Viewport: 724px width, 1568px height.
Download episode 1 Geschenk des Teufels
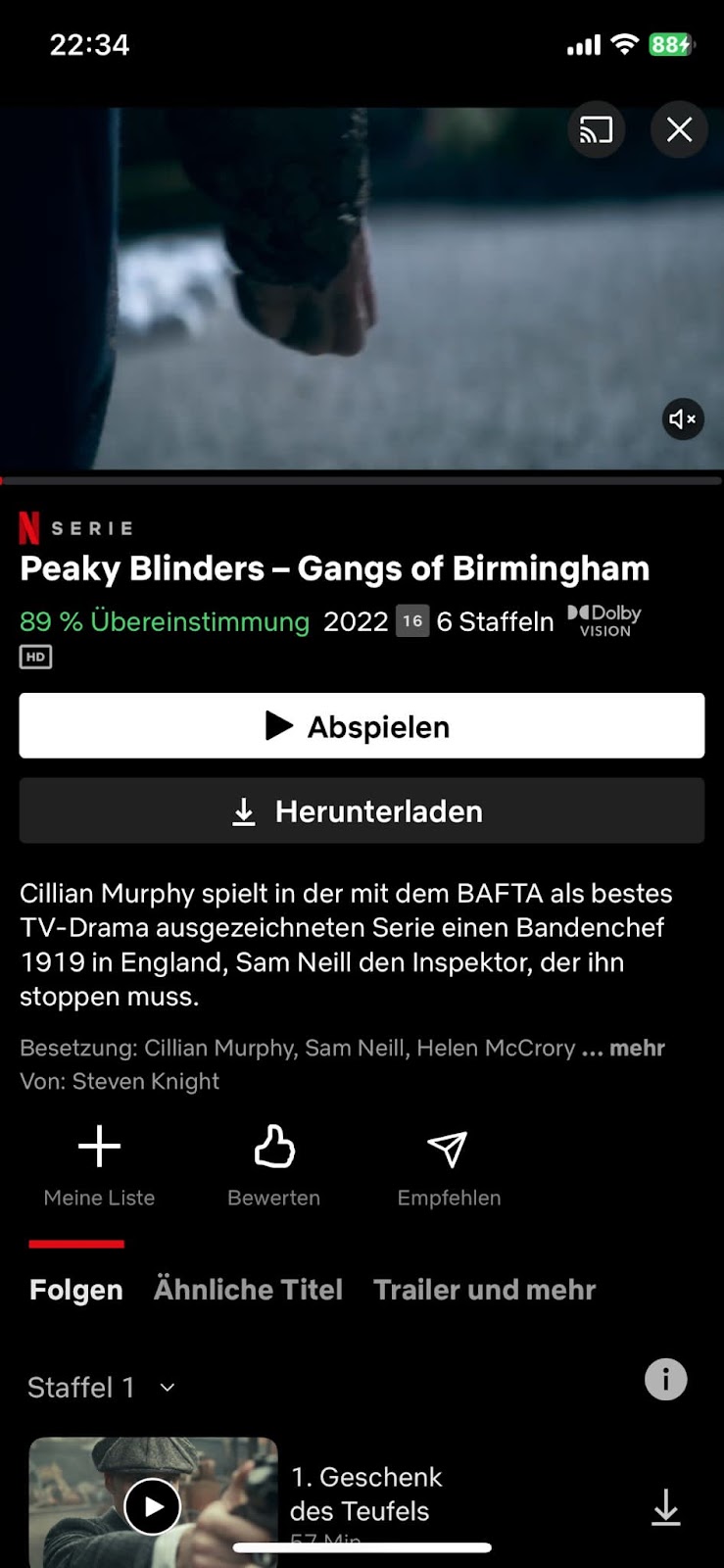pyautogui.click(x=665, y=1507)
